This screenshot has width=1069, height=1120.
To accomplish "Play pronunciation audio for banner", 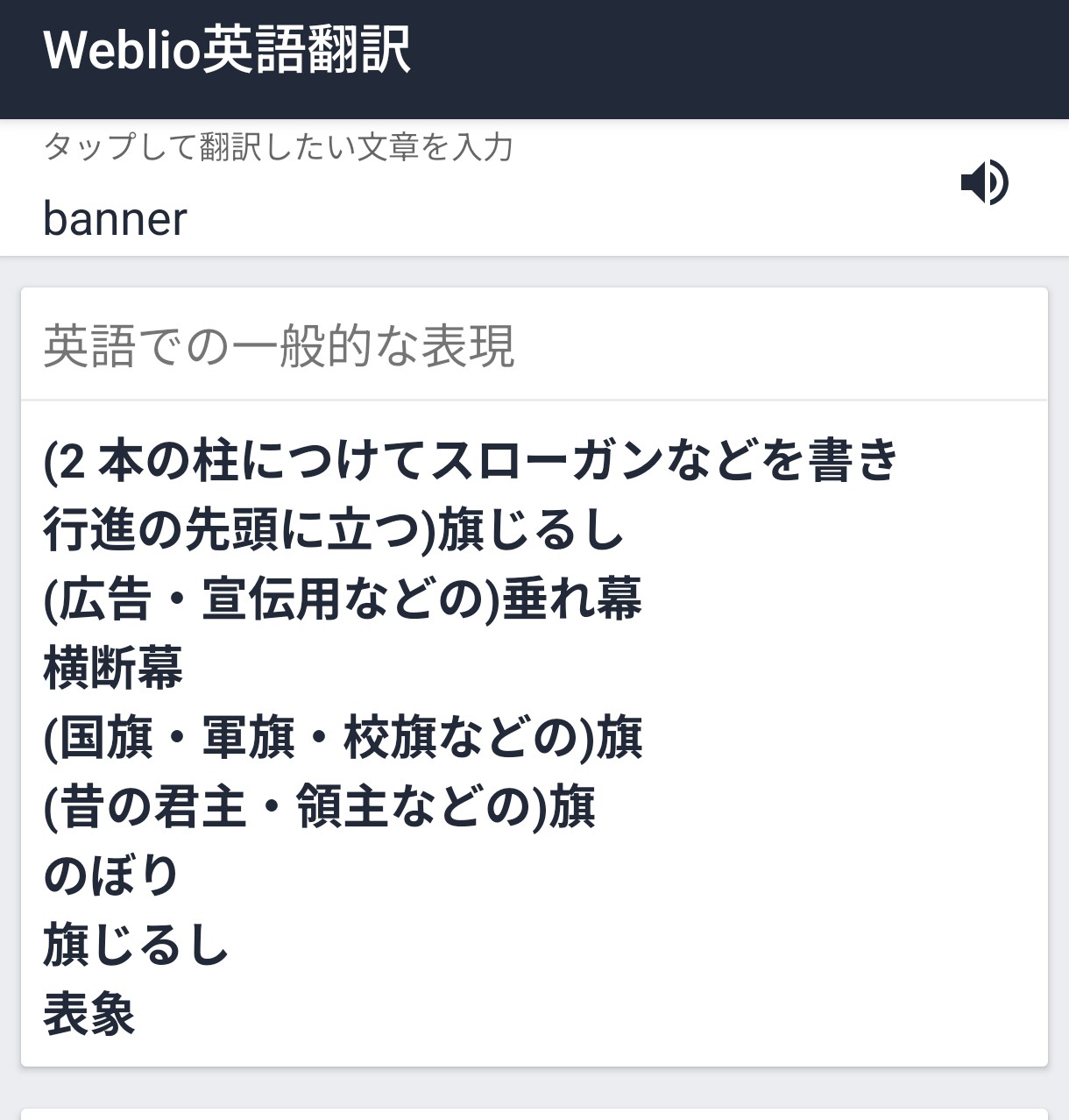I will 985,183.
